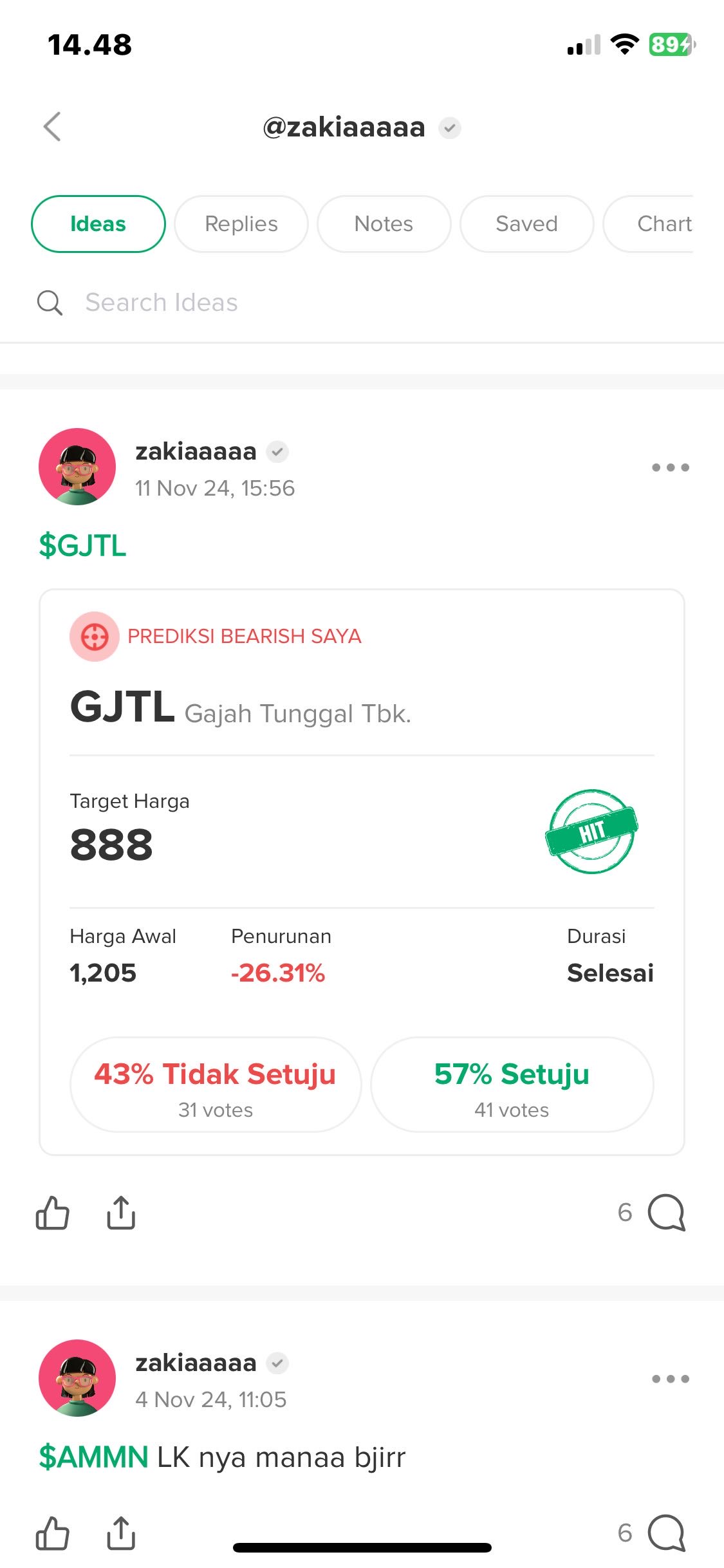This screenshot has width=724, height=1568.
Task: Open comments on the GJTL post
Action: (665, 1213)
